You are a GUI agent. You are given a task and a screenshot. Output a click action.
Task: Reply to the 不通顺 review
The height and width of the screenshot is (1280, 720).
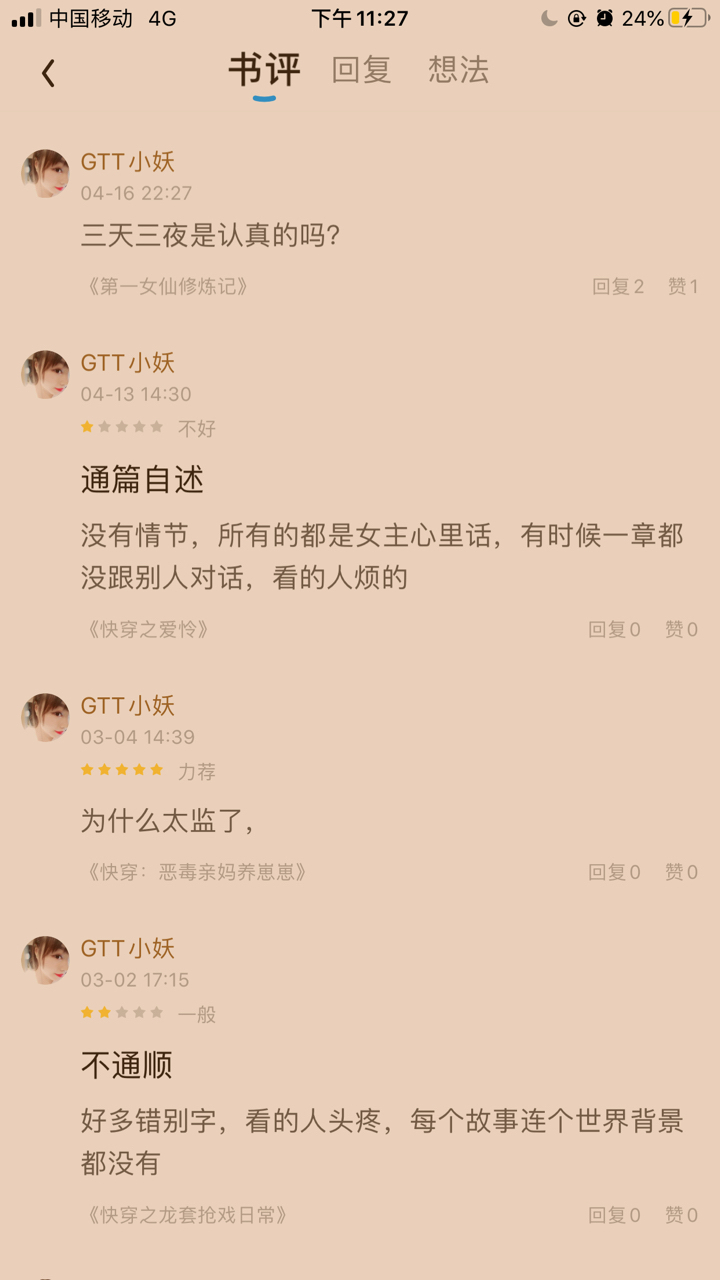click(x=614, y=1215)
